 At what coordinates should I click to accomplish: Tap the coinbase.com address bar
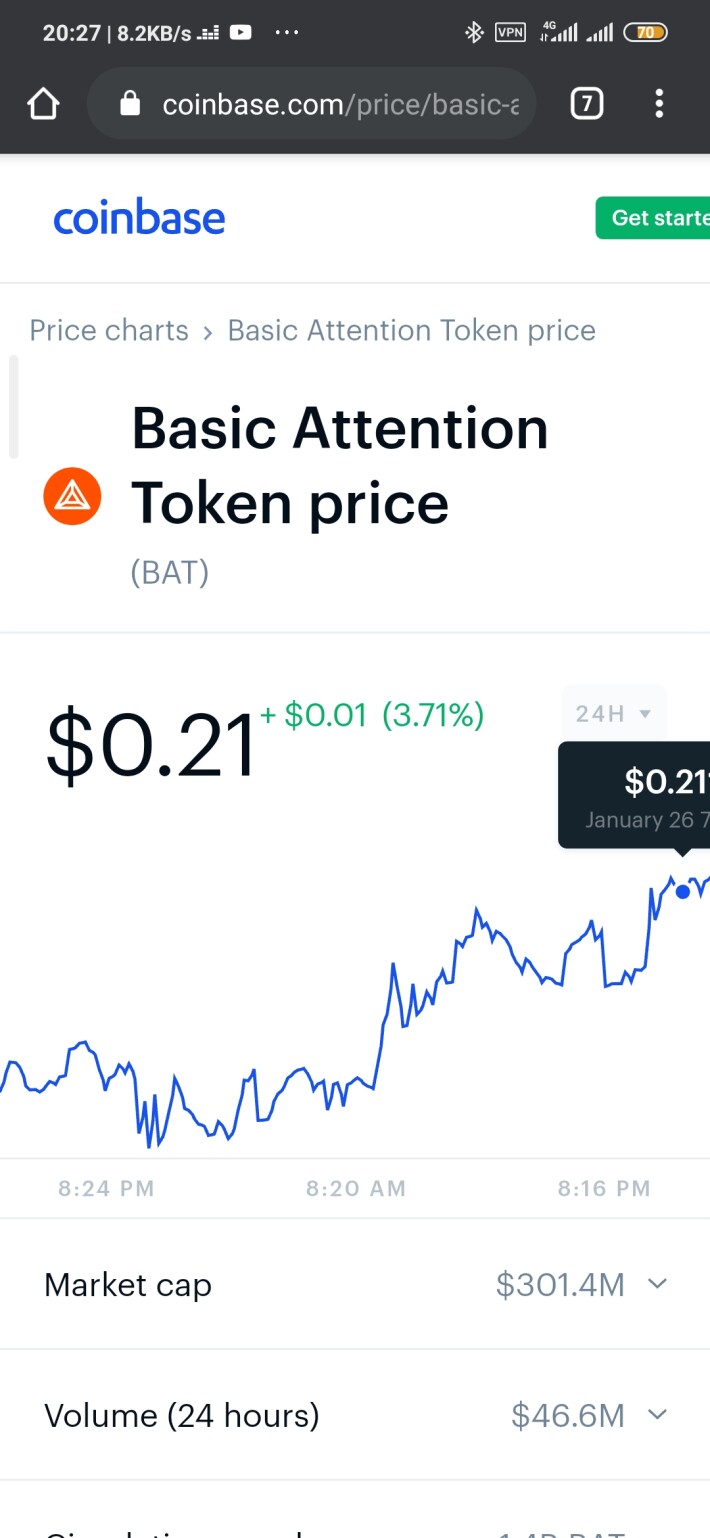(x=312, y=104)
